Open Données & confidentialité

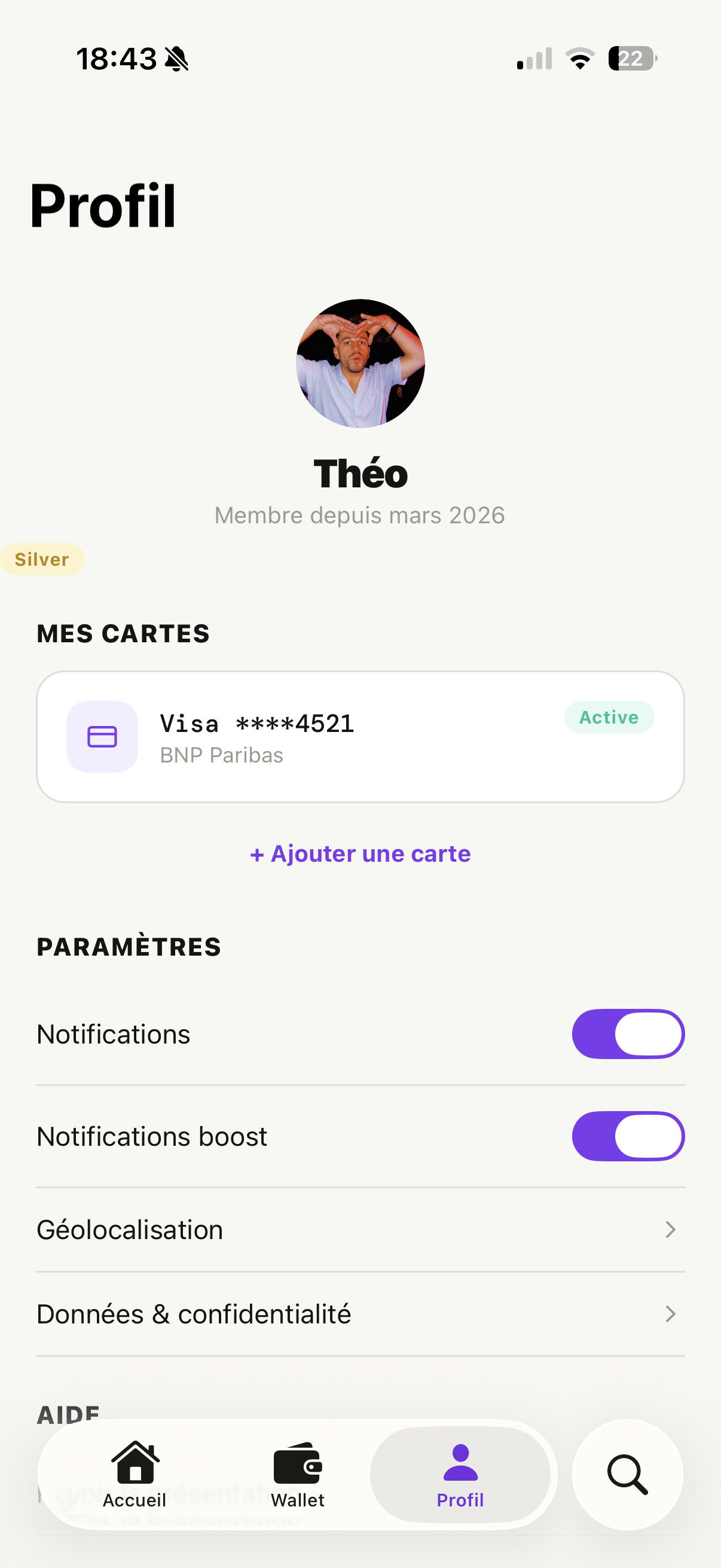360,1314
